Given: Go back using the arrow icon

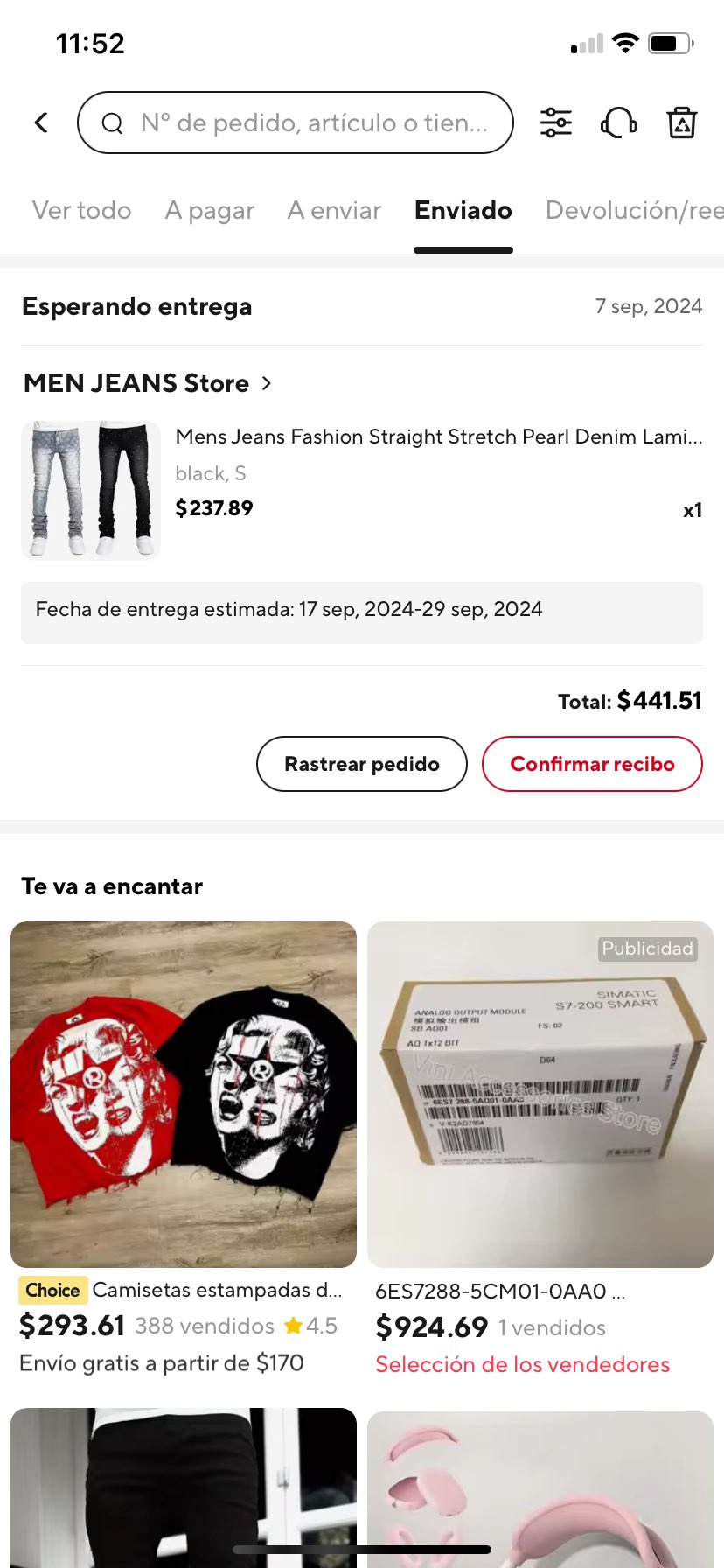Looking at the screenshot, I should pyautogui.click(x=41, y=122).
